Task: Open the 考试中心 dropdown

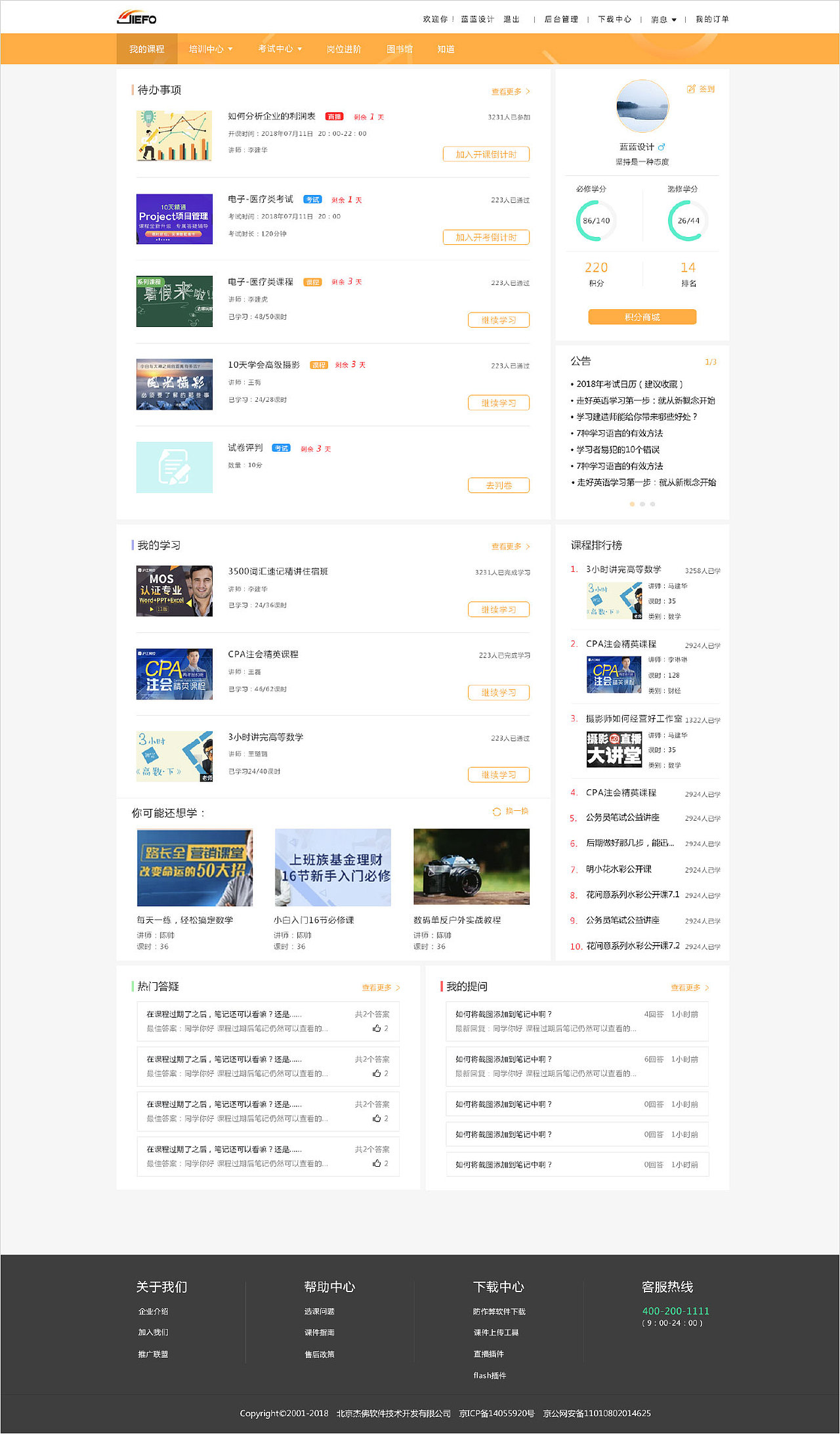Action: point(280,49)
